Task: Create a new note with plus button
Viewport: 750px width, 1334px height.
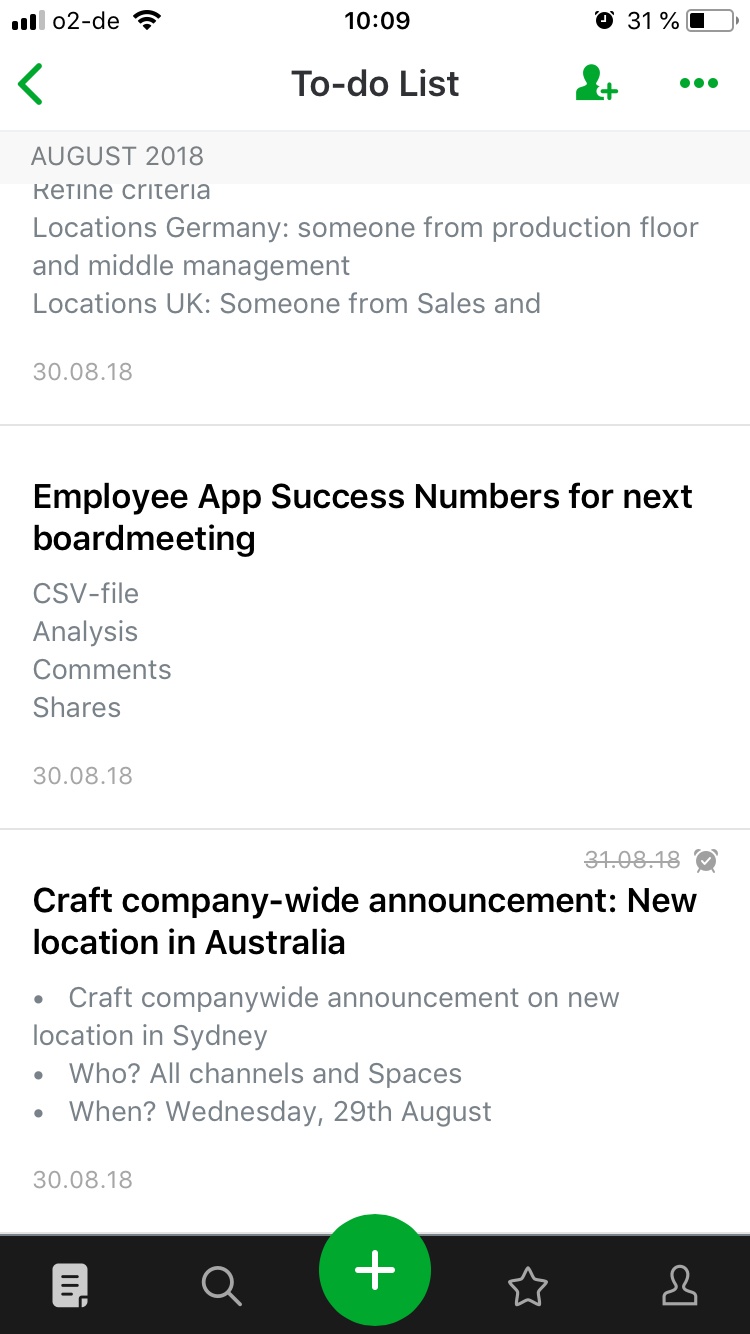Action: pos(375,1270)
